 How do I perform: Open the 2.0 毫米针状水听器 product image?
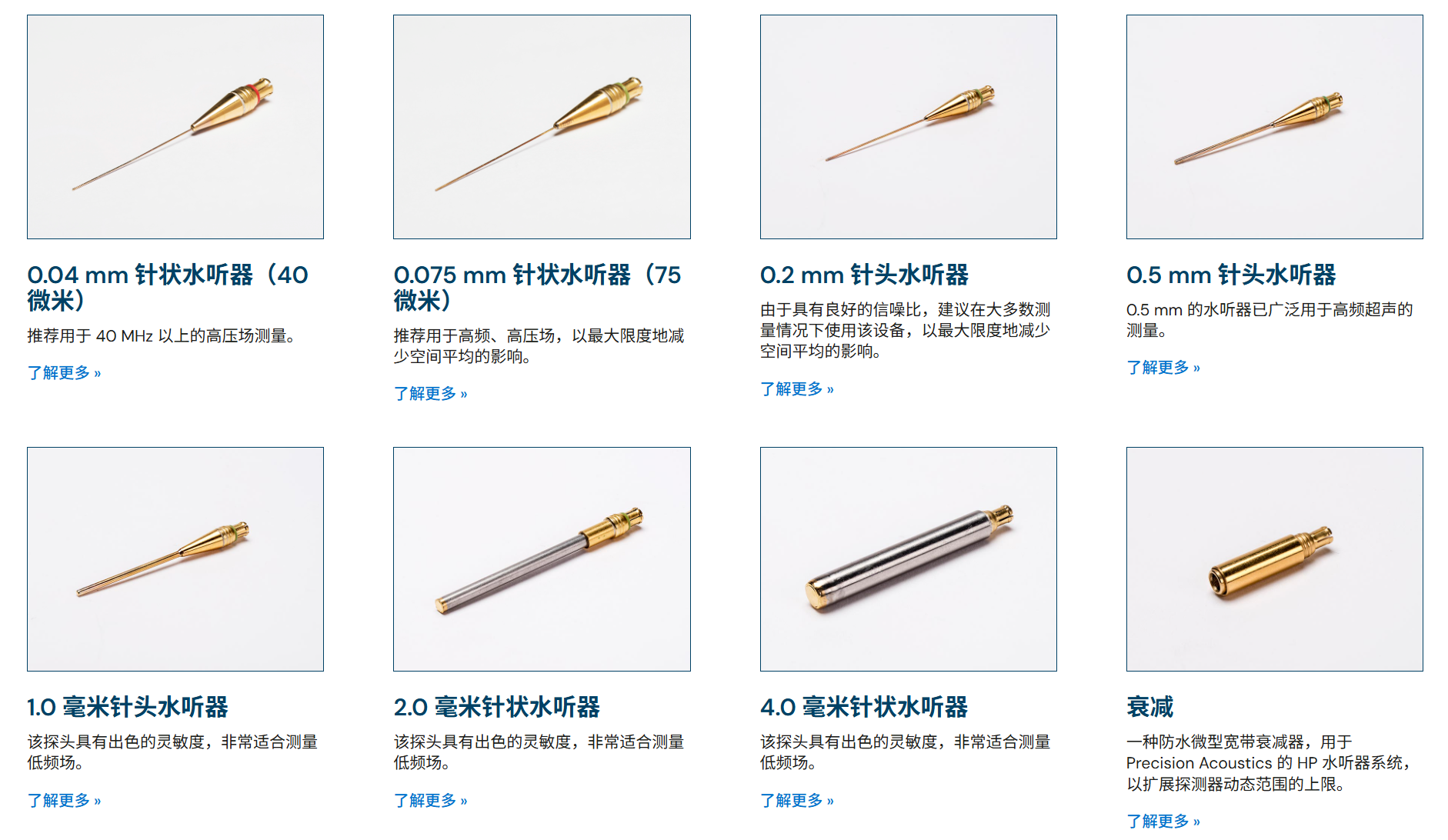[x=542, y=559]
